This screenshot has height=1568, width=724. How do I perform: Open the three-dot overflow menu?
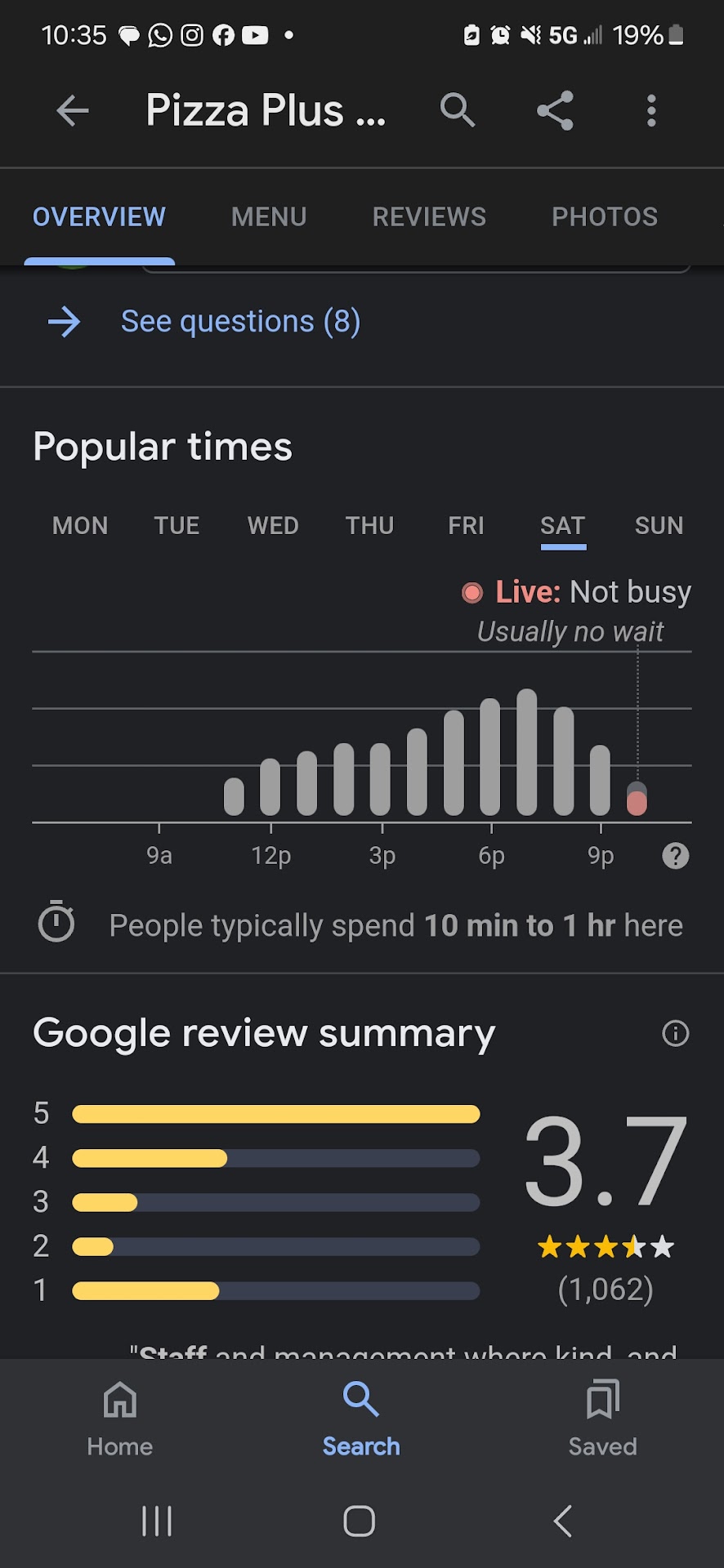pyautogui.click(x=651, y=110)
